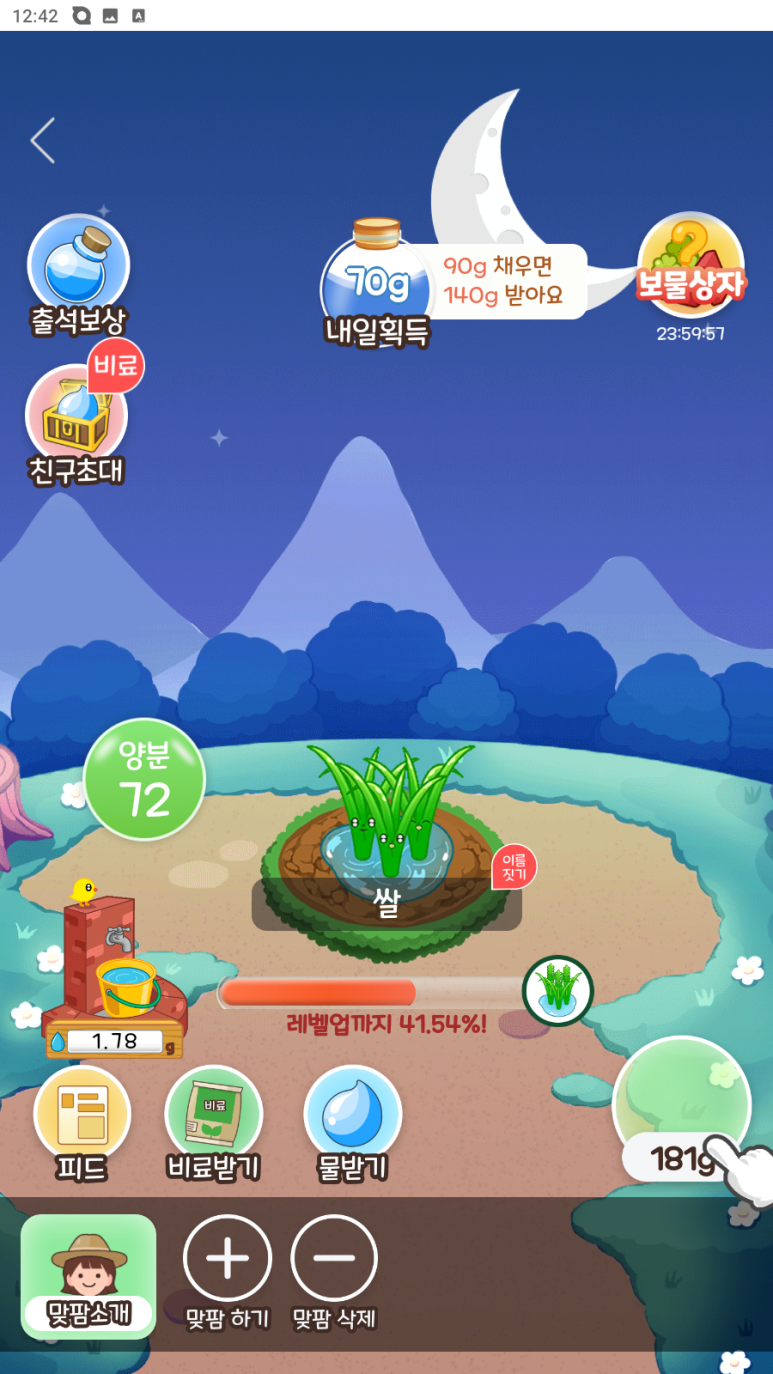Open the 맞팜소개 introduction button

click(x=88, y=1277)
